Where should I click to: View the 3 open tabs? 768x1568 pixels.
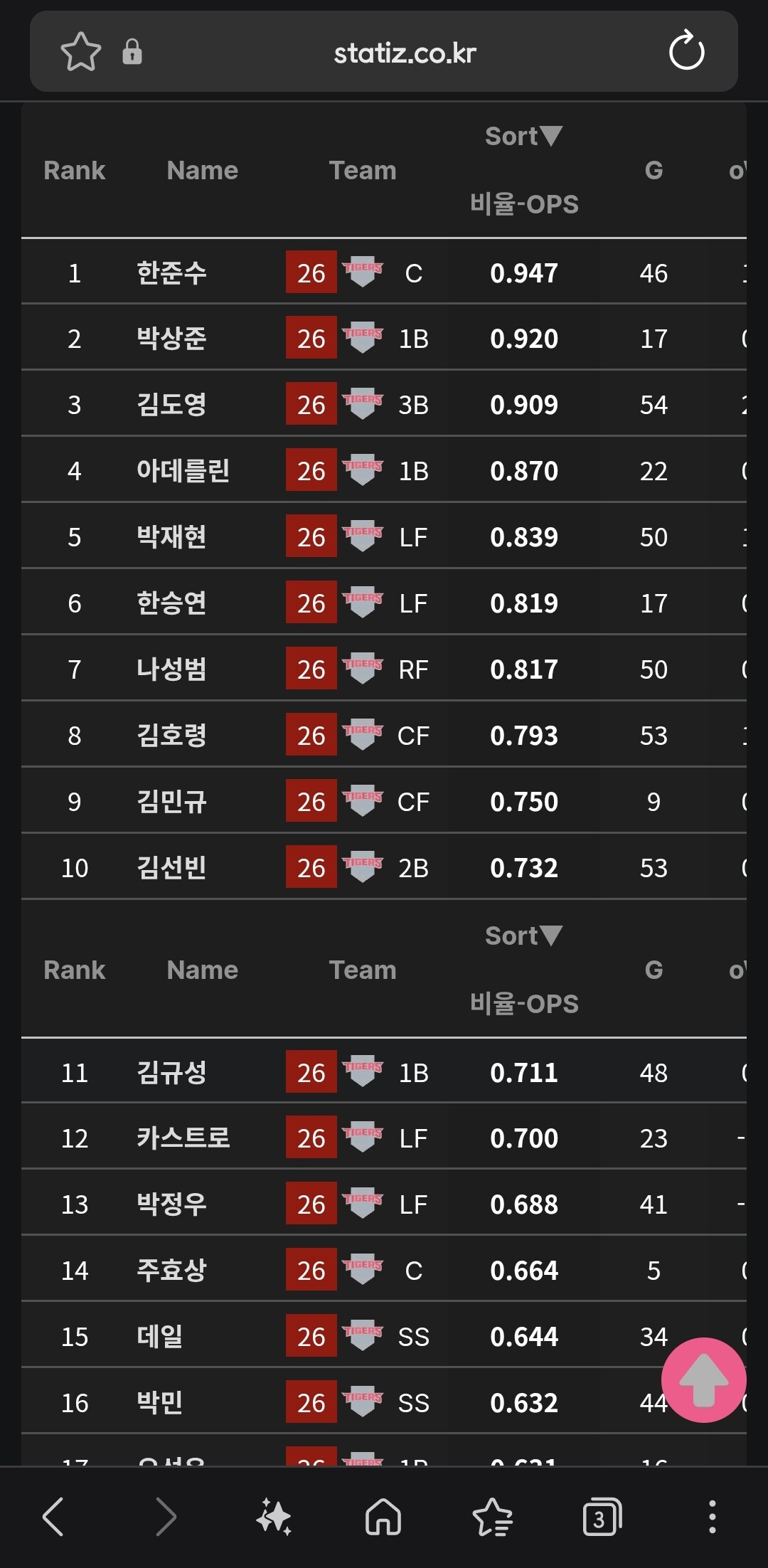point(602,1517)
